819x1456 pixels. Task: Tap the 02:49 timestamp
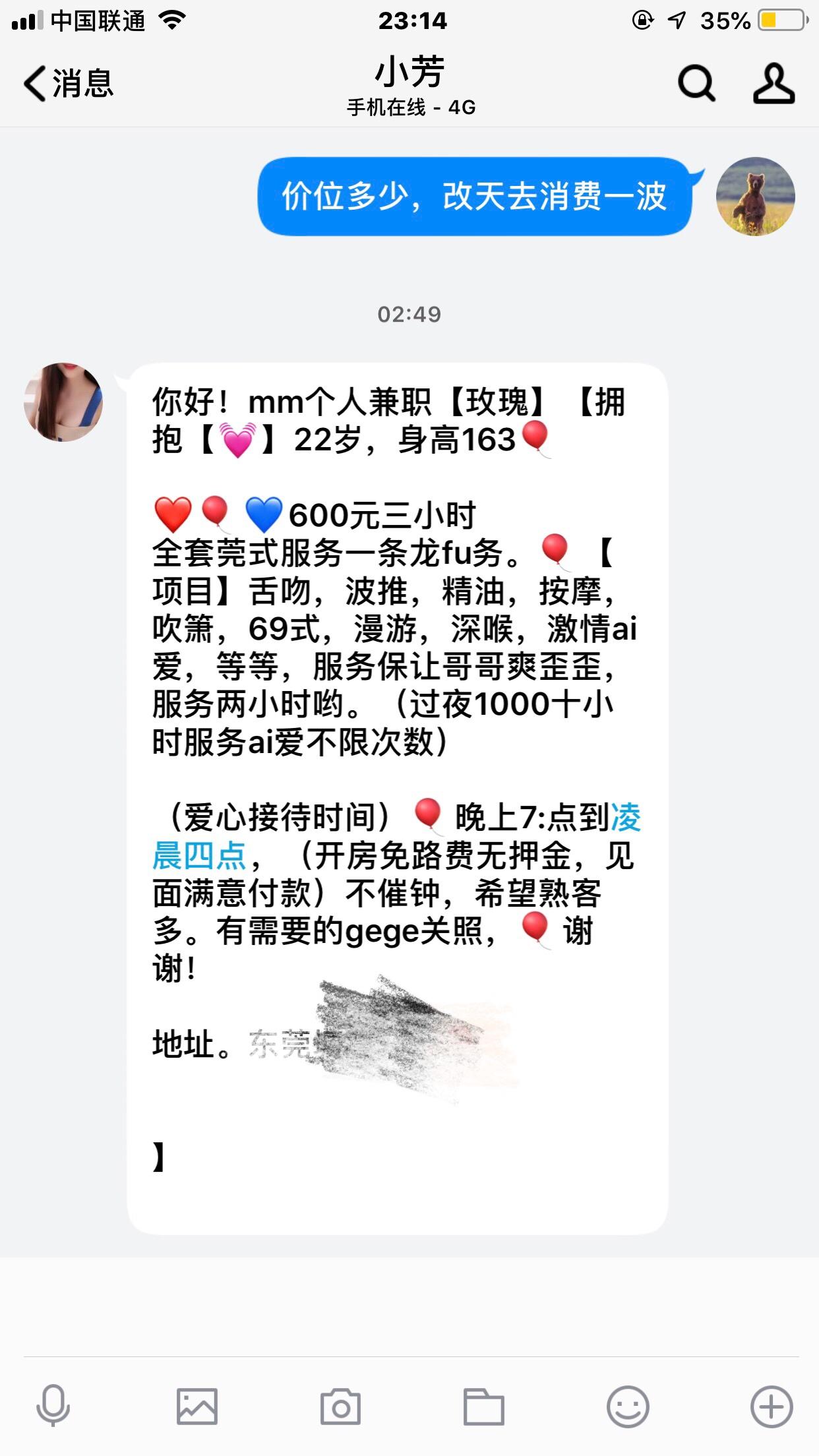409,315
